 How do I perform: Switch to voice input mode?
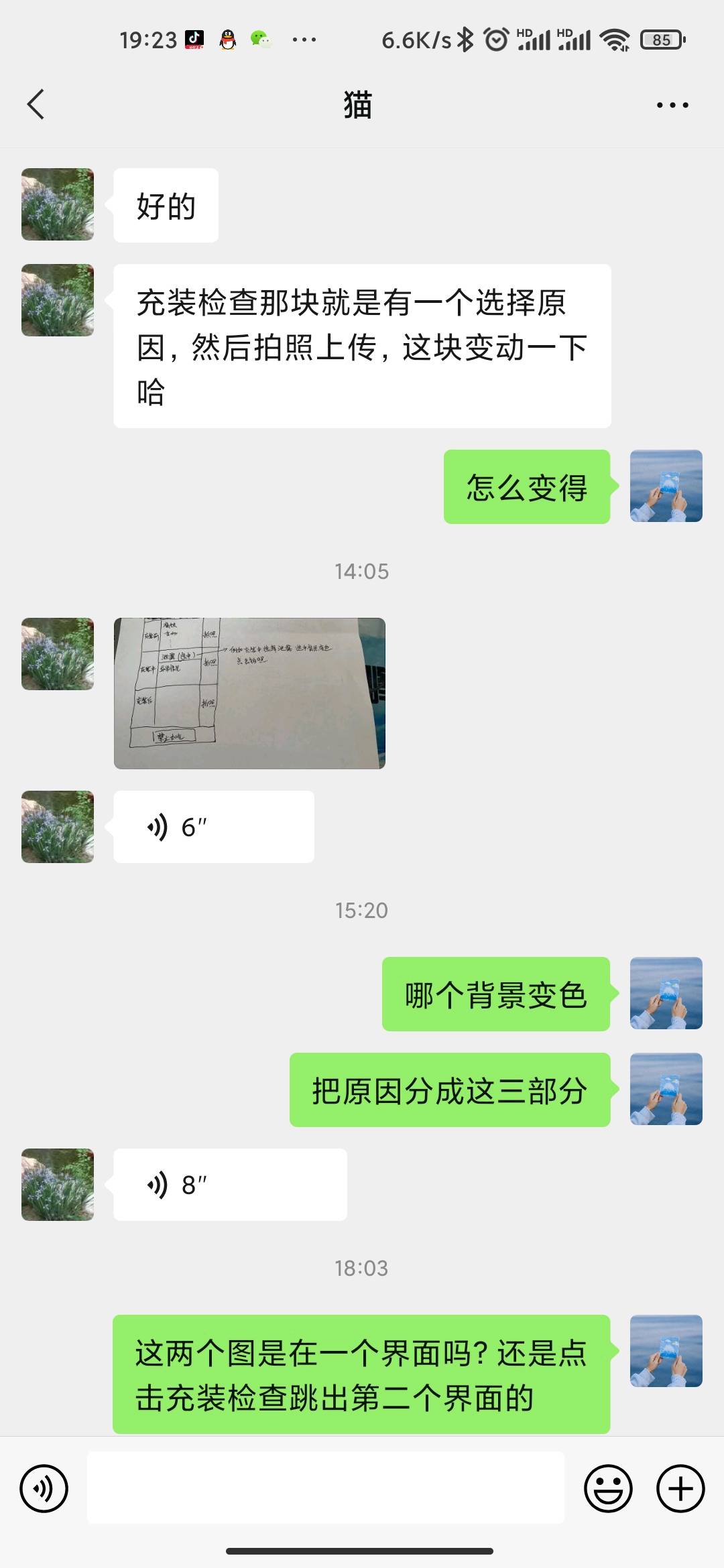[44, 1489]
